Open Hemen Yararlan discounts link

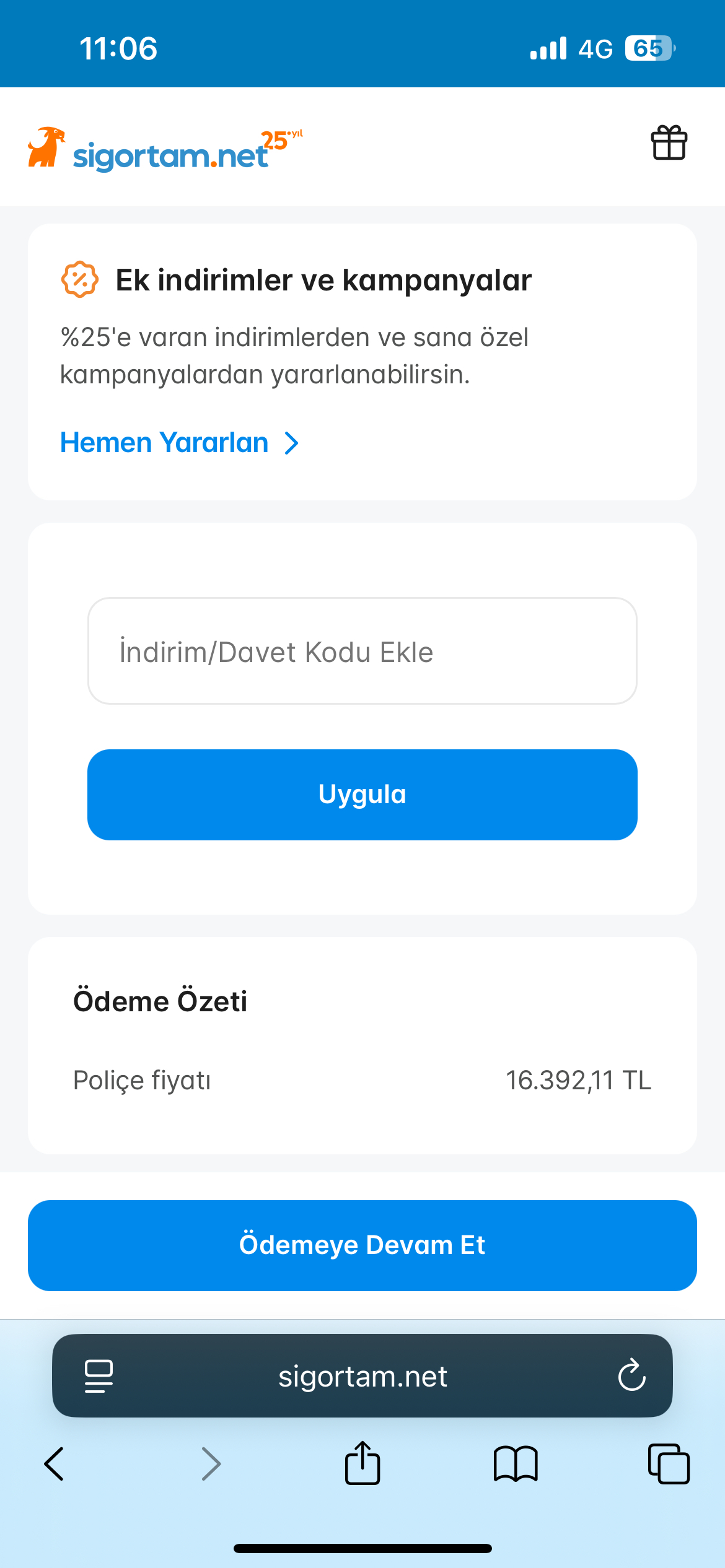point(180,443)
